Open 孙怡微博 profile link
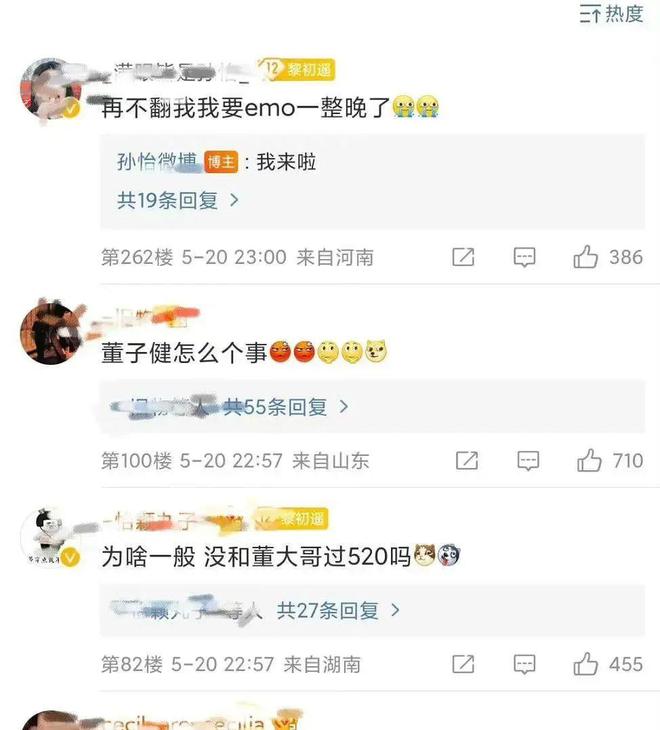Image resolution: width=660 pixels, height=730 pixels. 158,161
